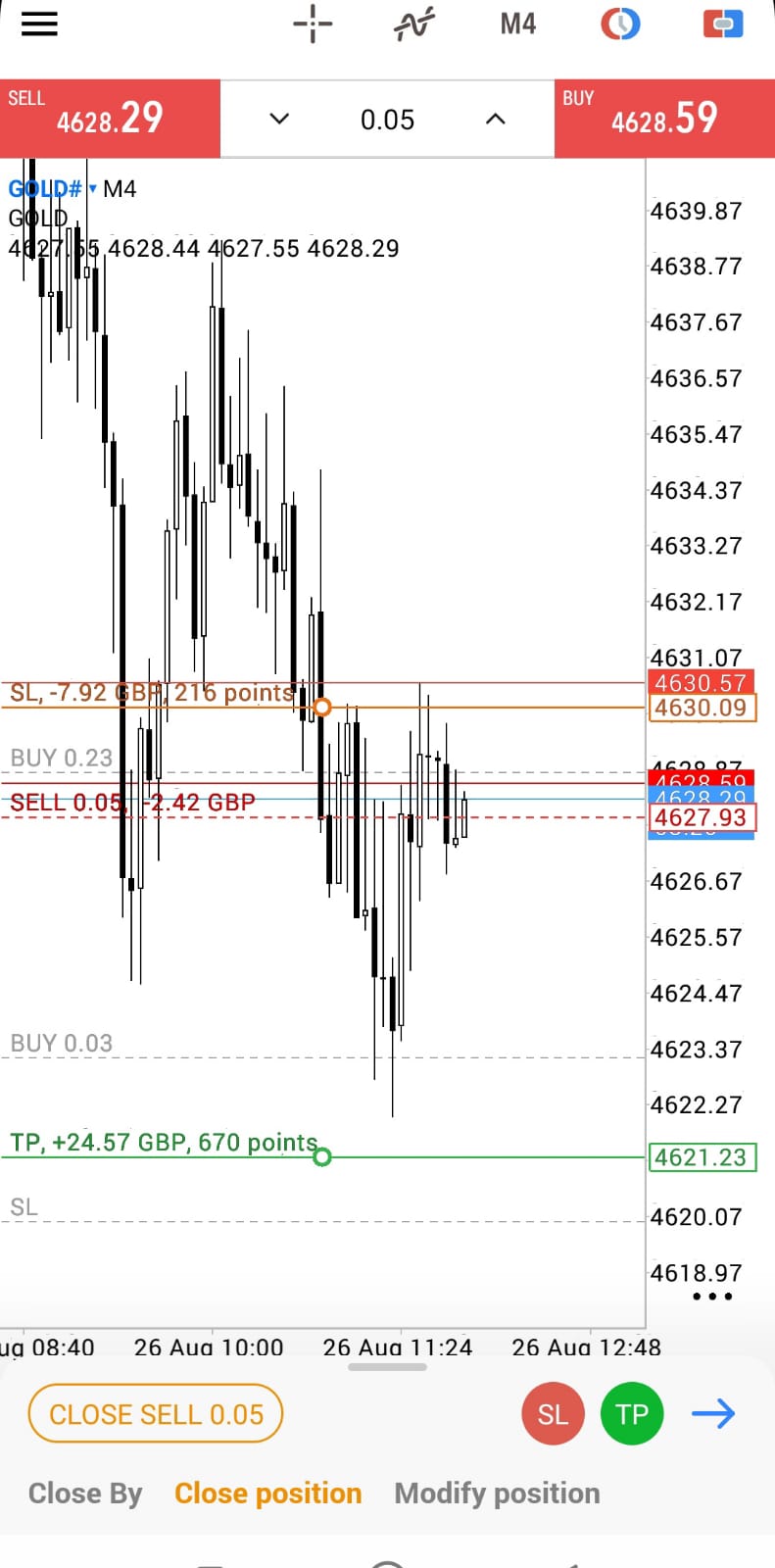
Task: Change the M4 timeframe
Action: coord(518,24)
